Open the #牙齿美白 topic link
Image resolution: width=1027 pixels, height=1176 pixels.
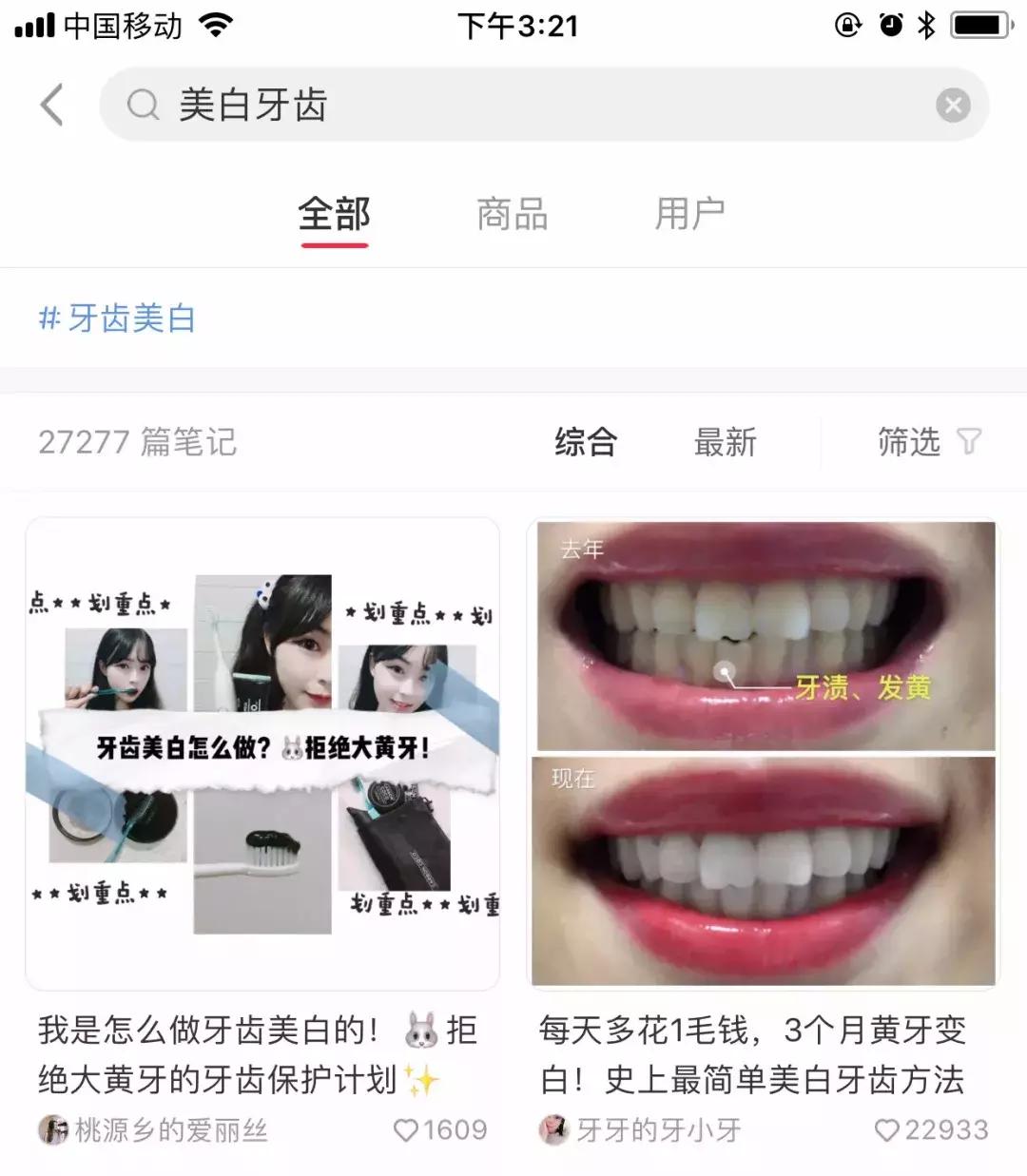[x=118, y=318]
